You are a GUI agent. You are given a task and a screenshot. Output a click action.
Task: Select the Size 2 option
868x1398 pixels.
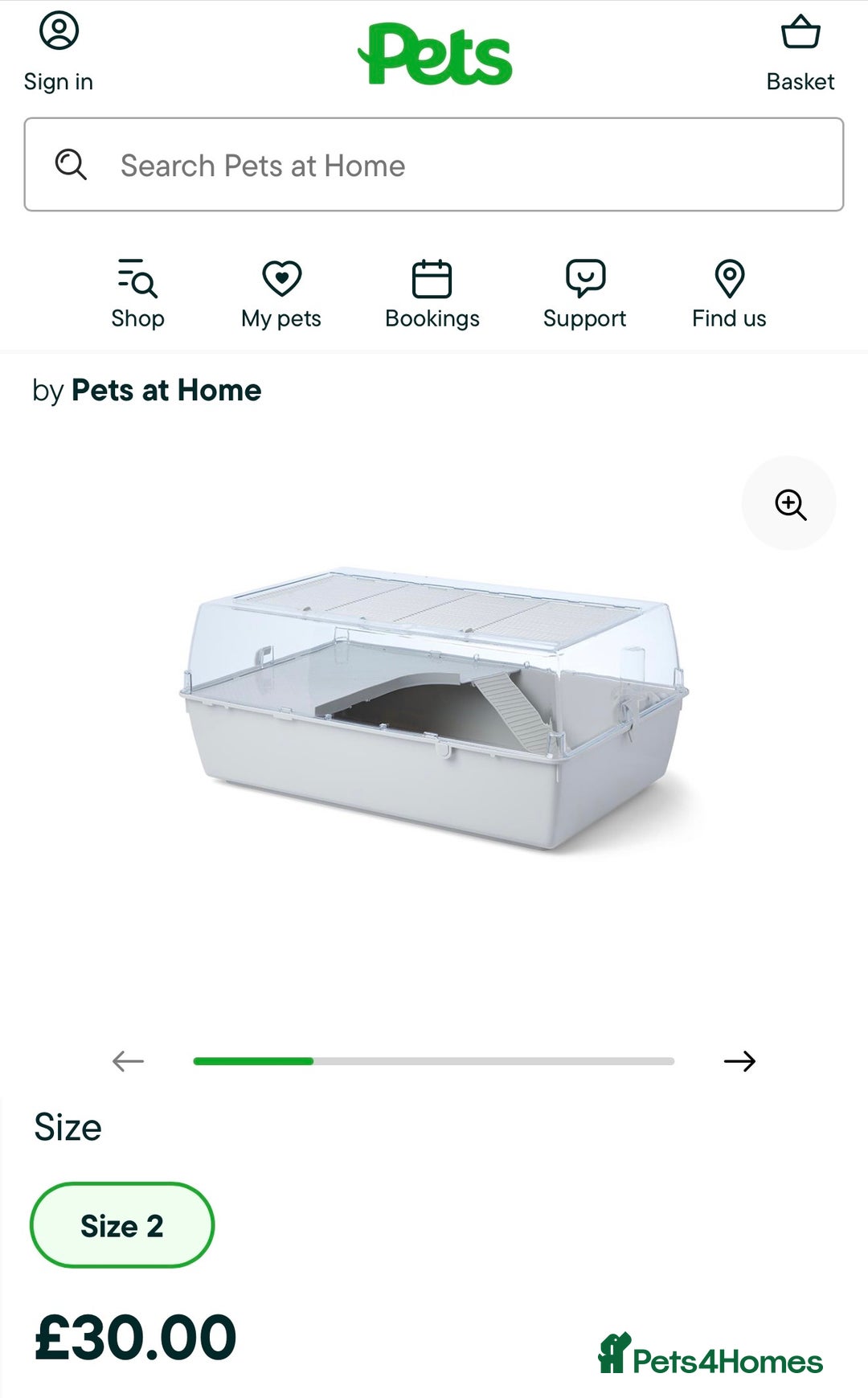pos(121,1225)
